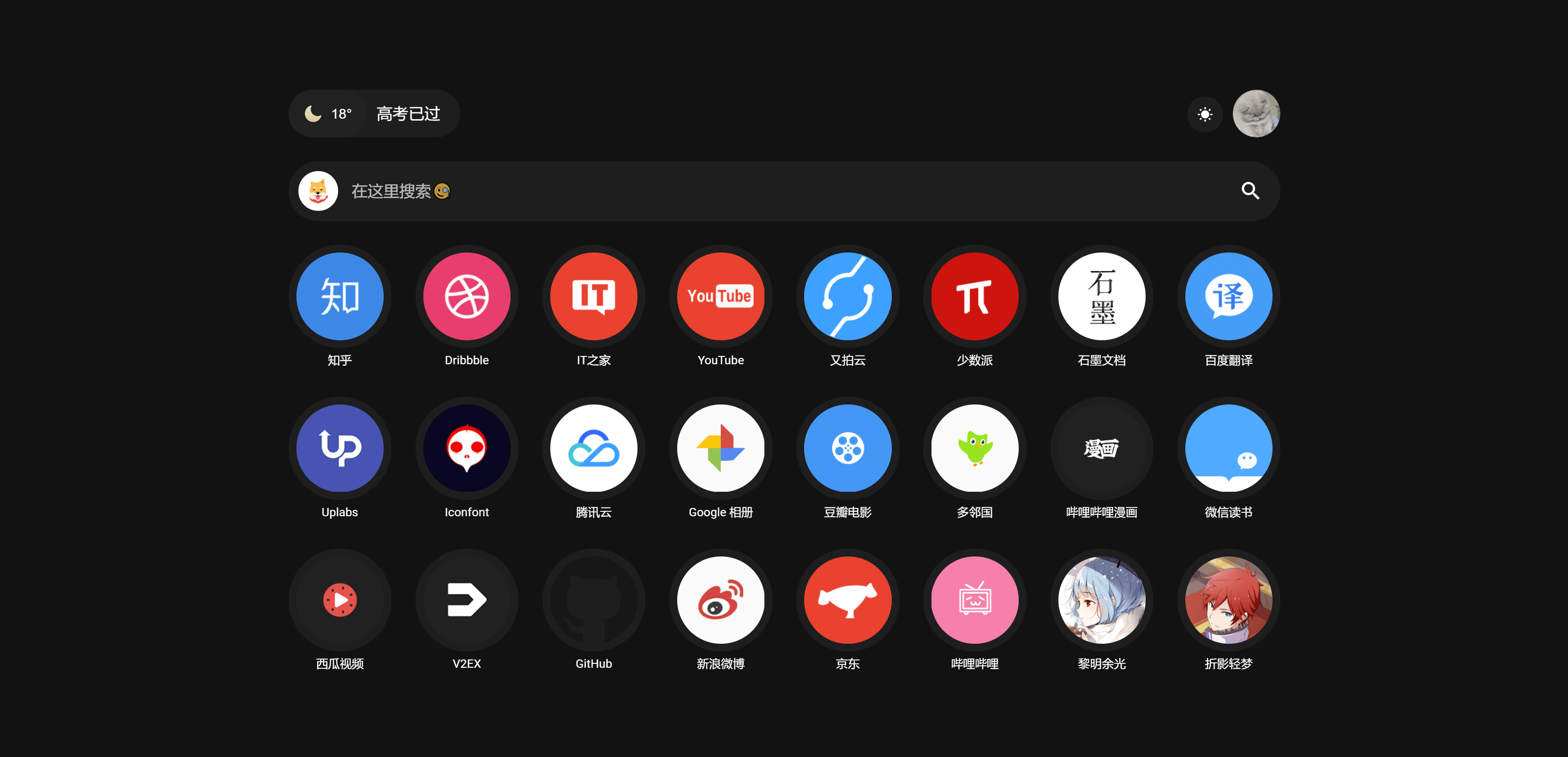Image resolution: width=1568 pixels, height=757 pixels.
Task: Open the 知乎 shortcut
Action: click(340, 297)
